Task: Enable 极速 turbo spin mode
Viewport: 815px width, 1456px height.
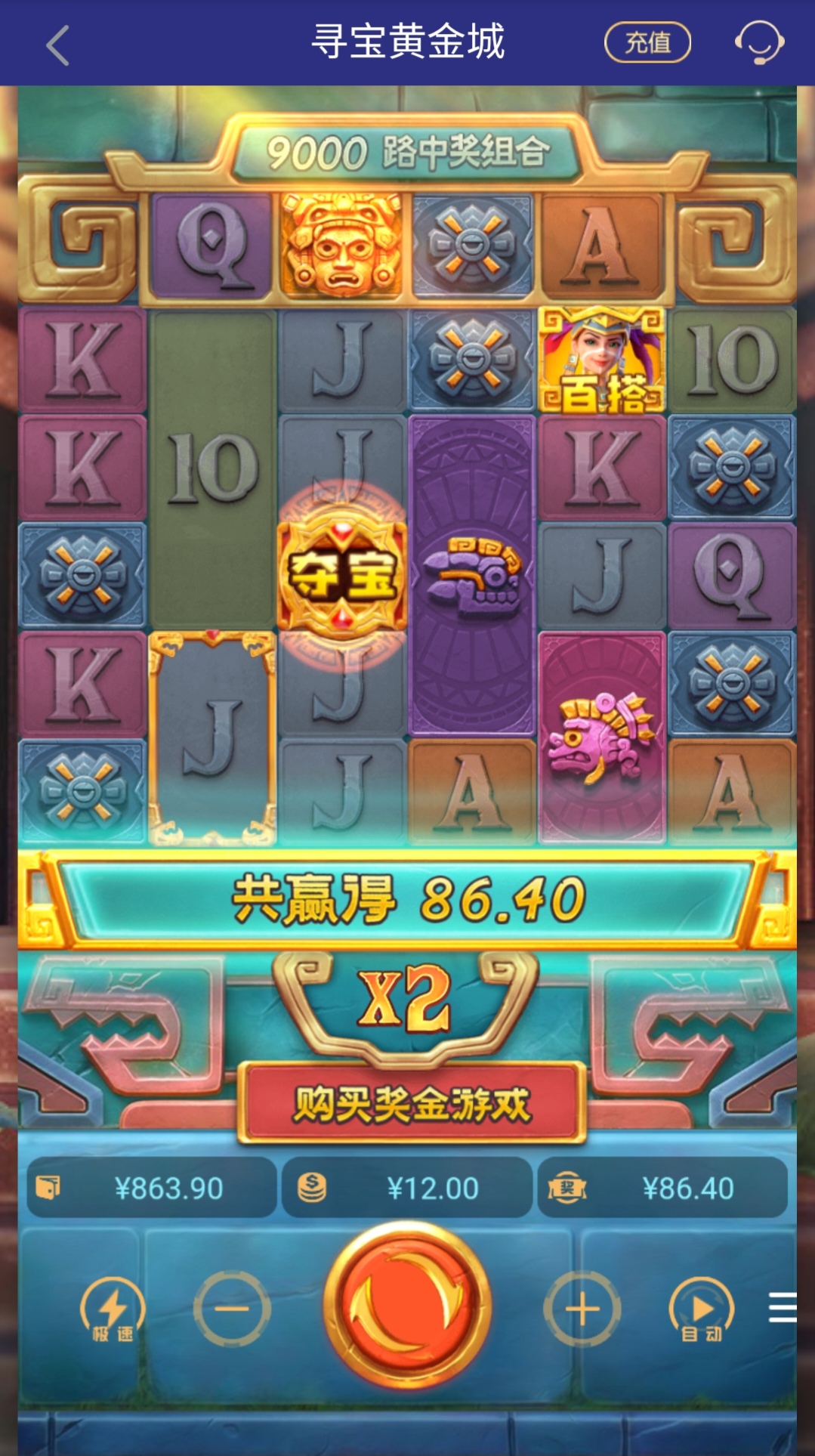Action: coord(113,1309)
